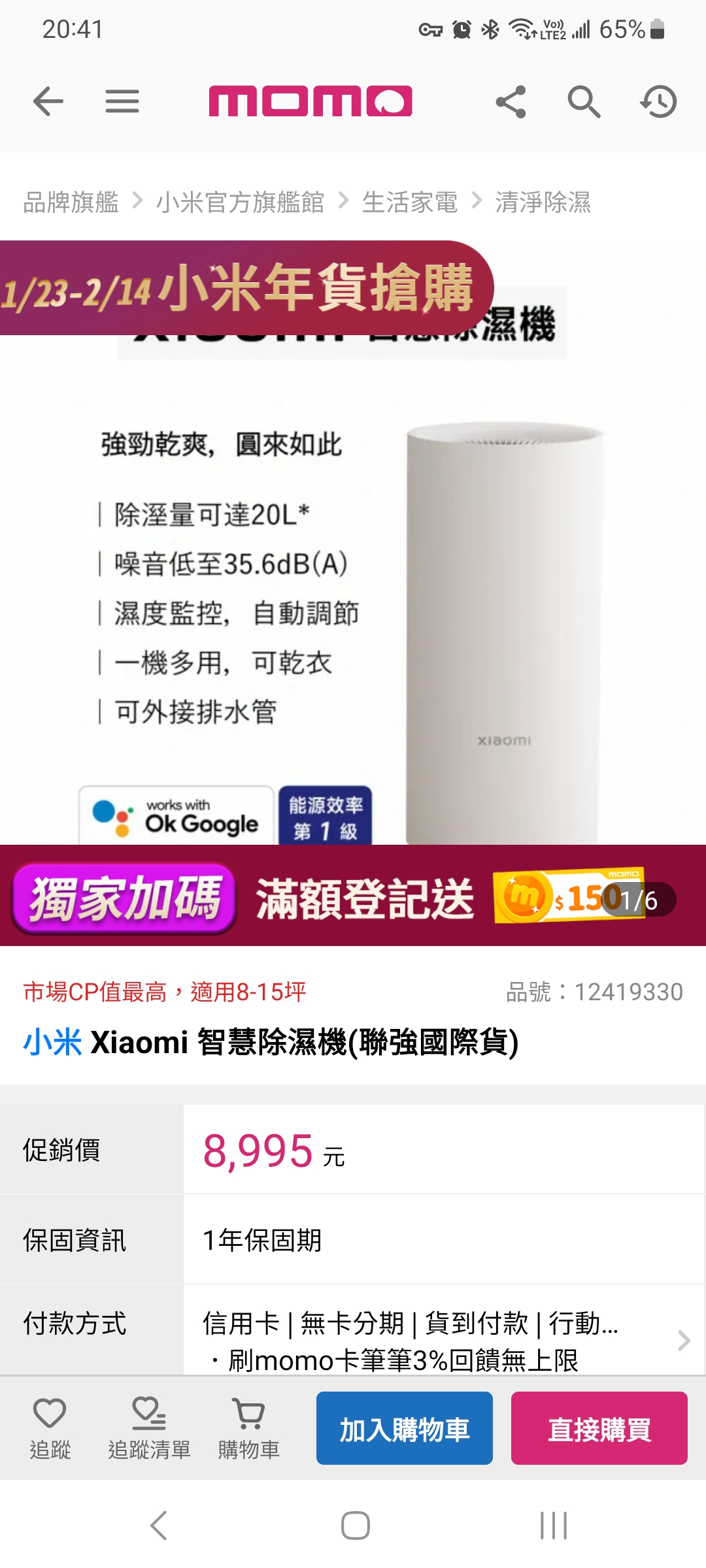Tap the momo logo to go home
This screenshot has width=706, height=1568.
tap(310, 101)
